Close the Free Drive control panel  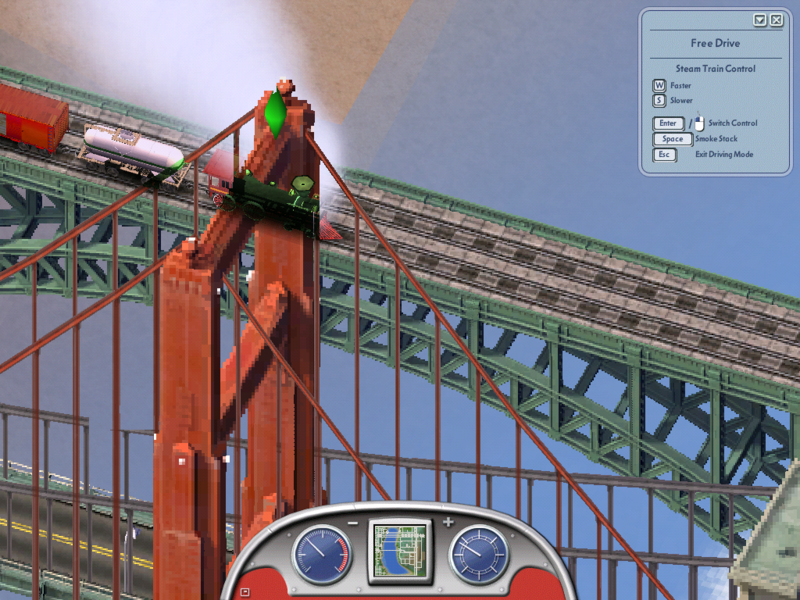pos(776,20)
